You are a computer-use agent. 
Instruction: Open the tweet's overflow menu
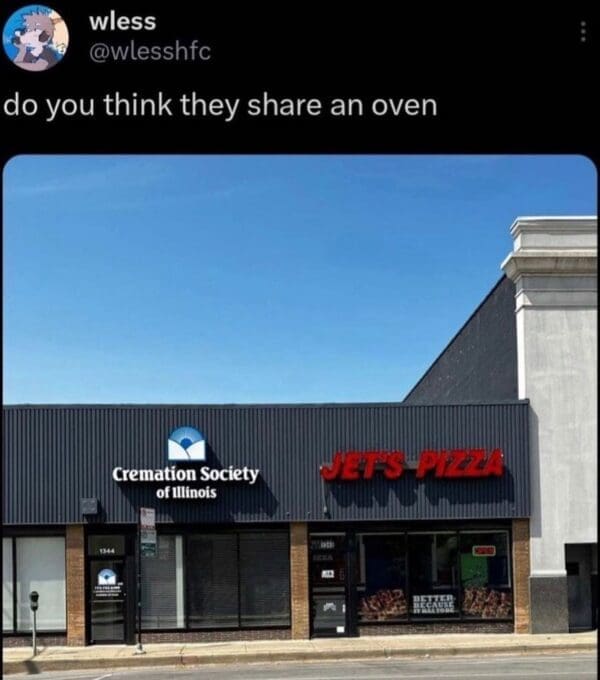[583, 31]
